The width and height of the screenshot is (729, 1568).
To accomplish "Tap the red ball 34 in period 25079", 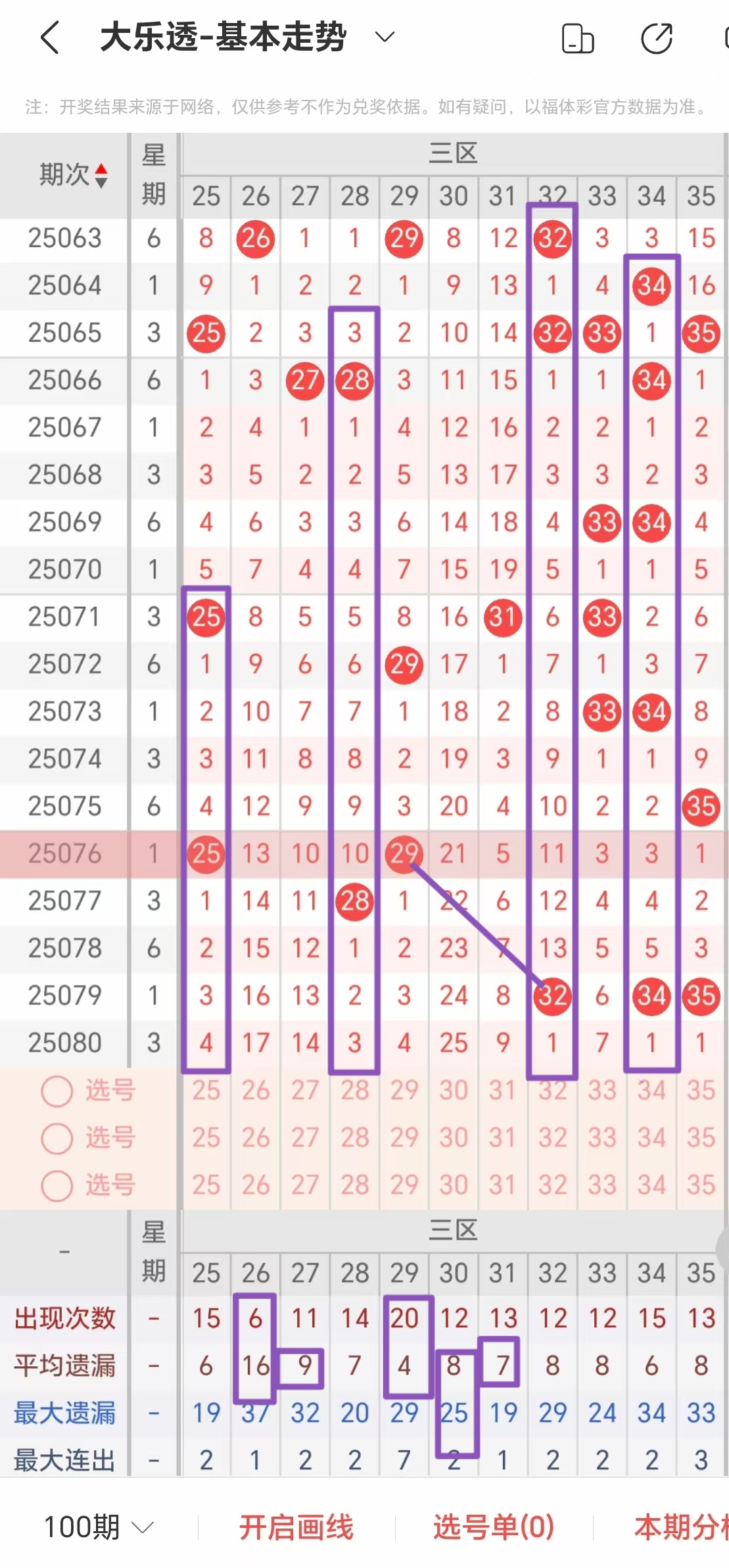I will pos(651,995).
